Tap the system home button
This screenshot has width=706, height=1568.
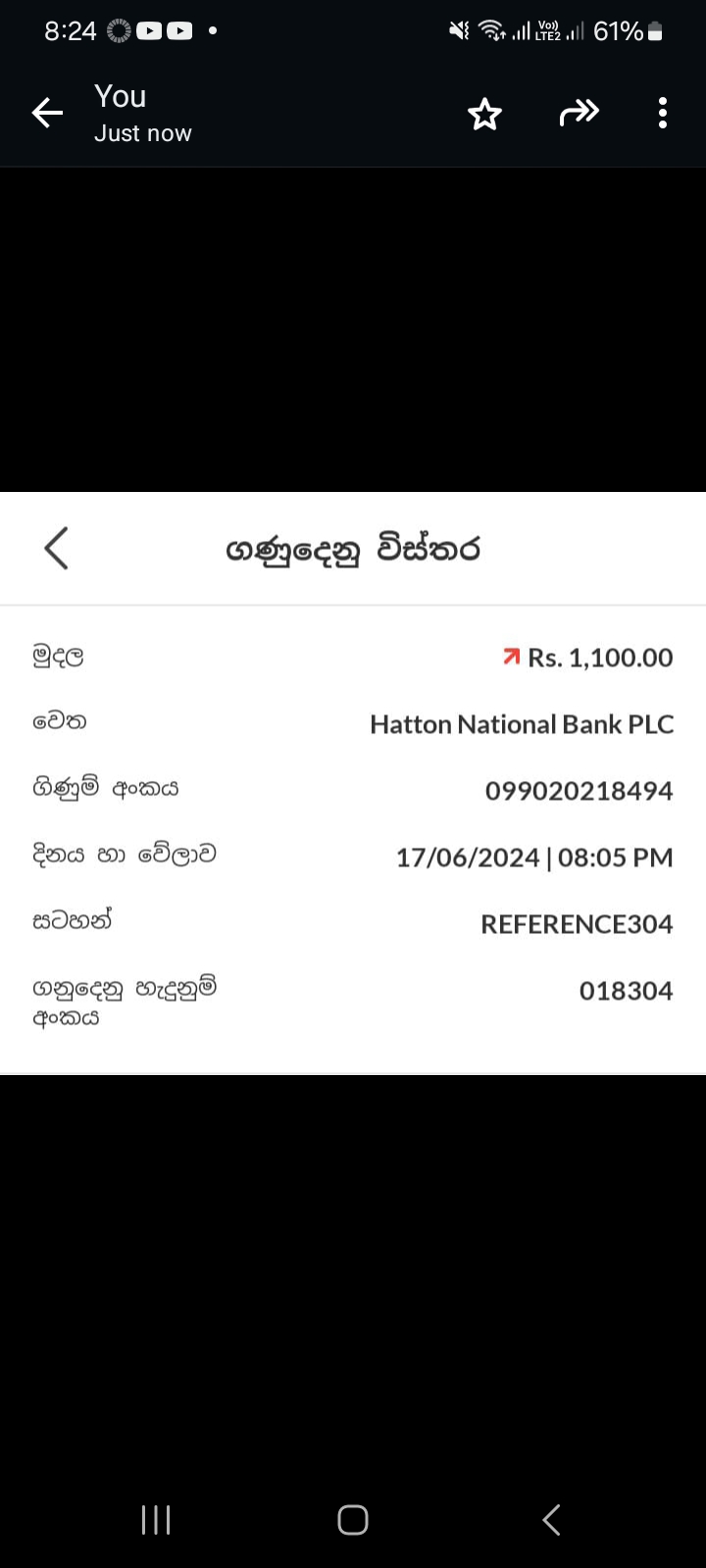[353, 1520]
